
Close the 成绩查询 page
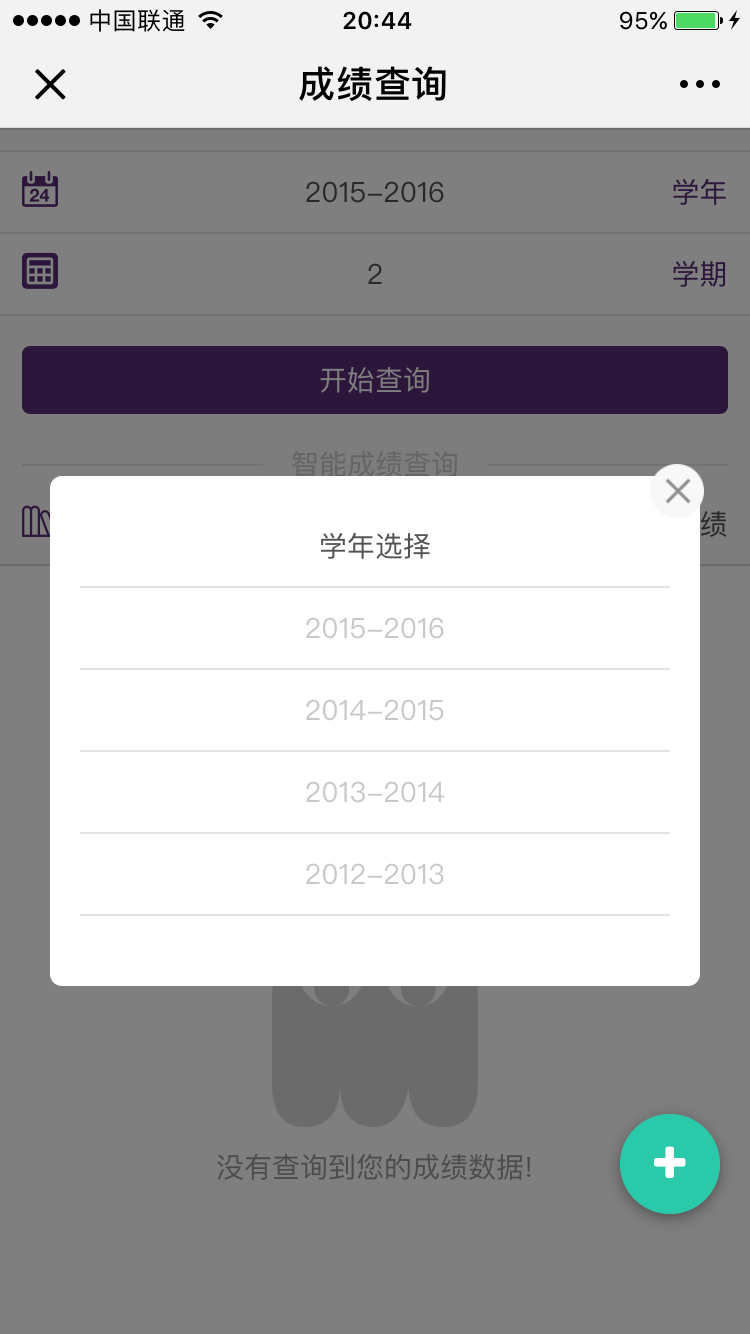pyautogui.click(x=50, y=84)
